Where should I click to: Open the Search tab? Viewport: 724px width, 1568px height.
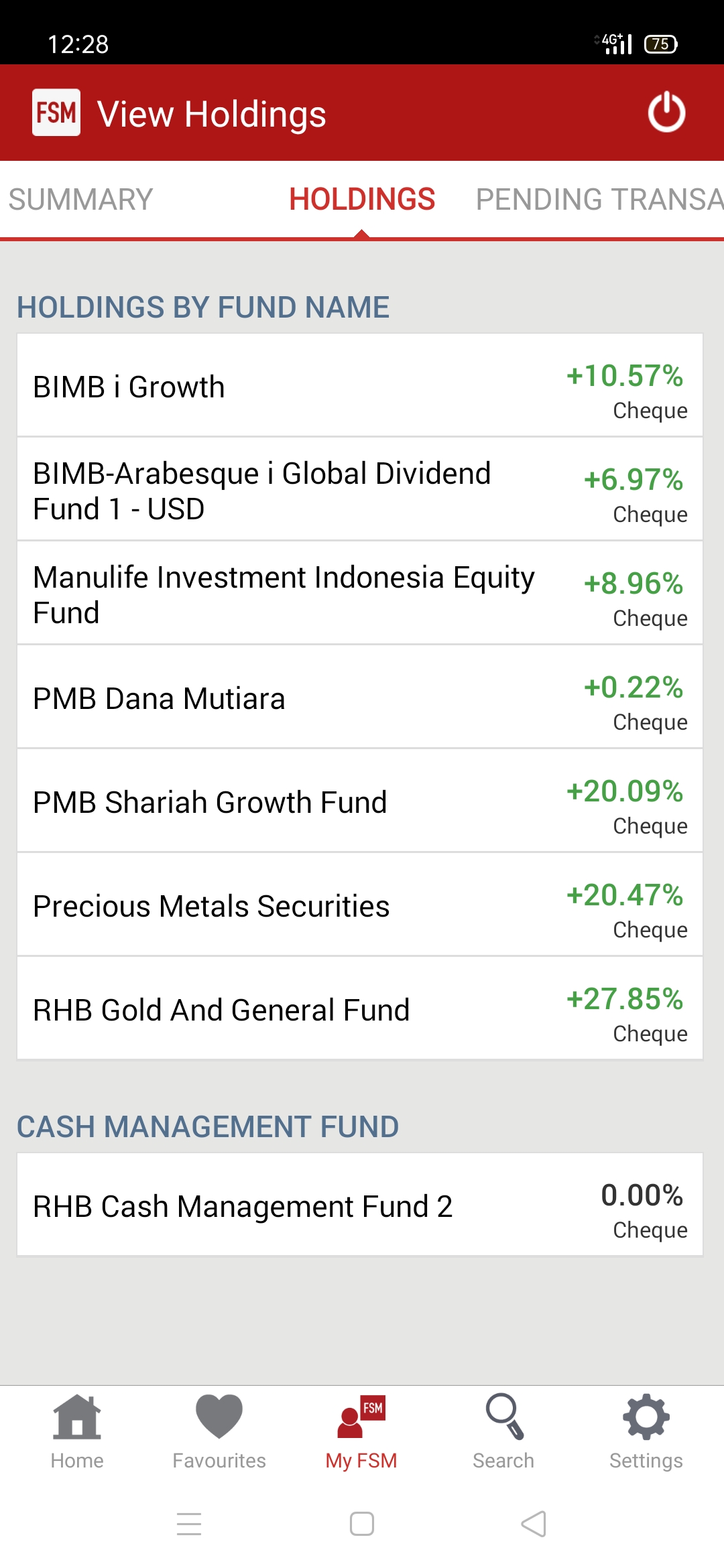tap(503, 1432)
